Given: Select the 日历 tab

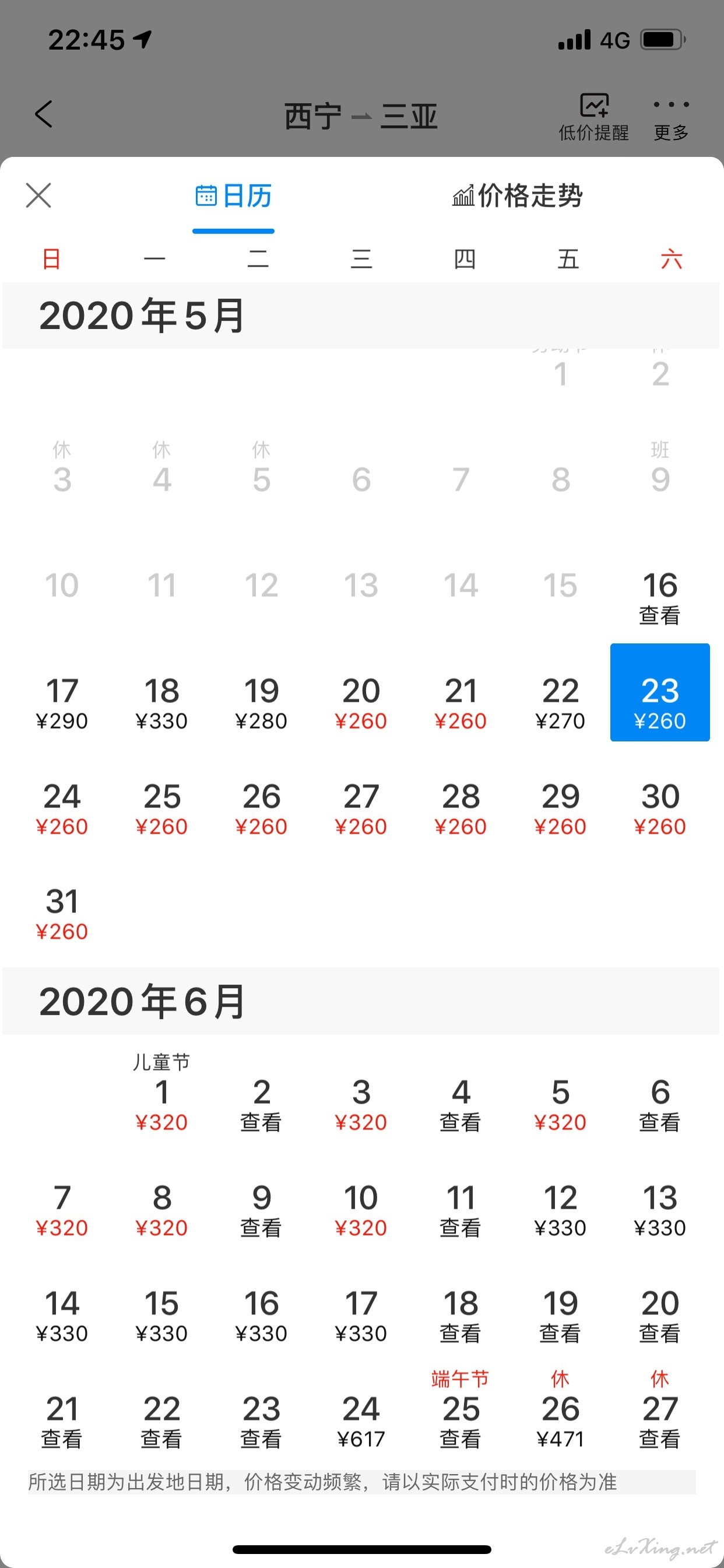Looking at the screenshot, I should click(x=233, y=195).
